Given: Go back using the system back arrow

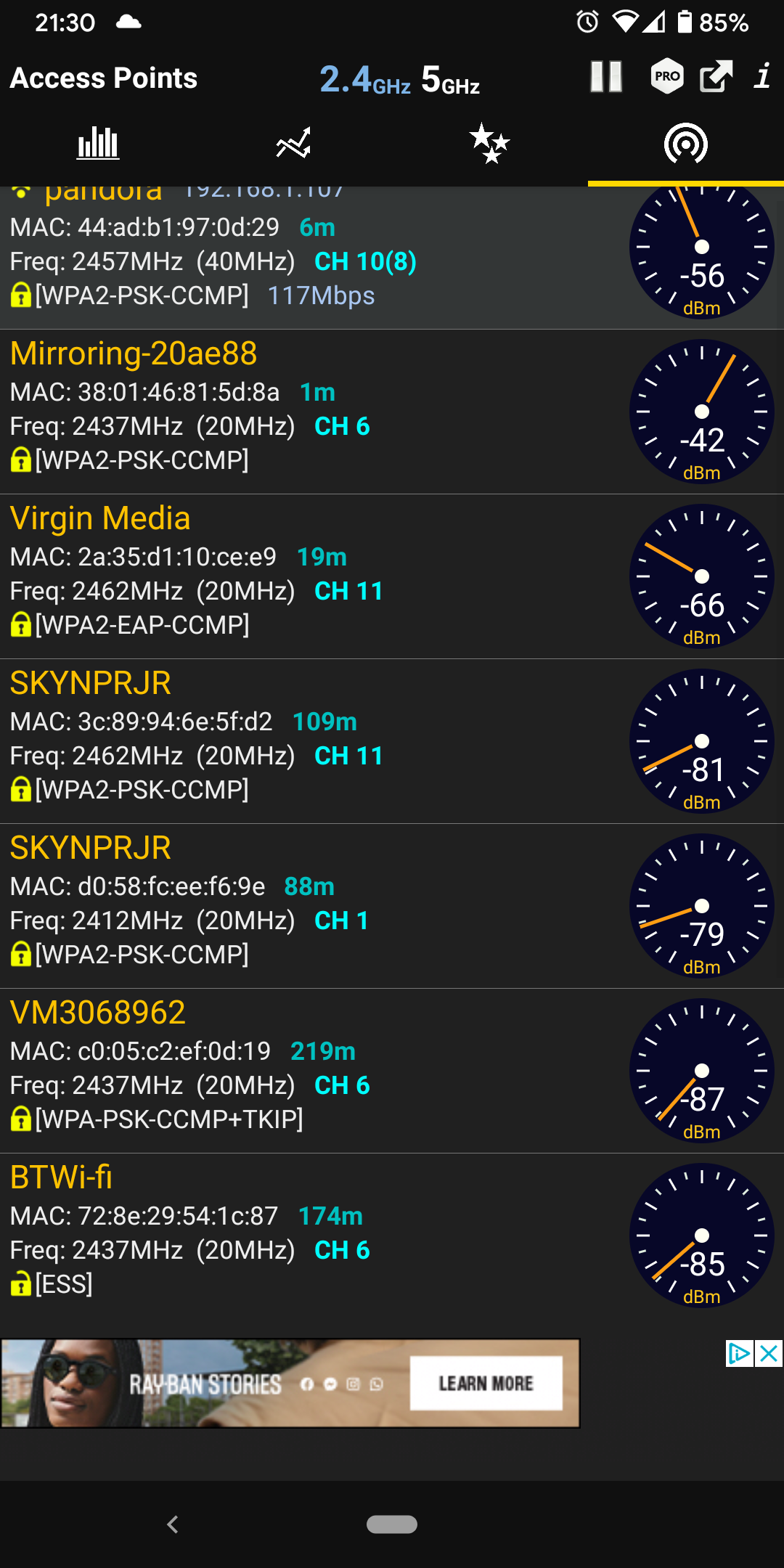Looking at the screenshot, I should click(x=173, y=1524).
